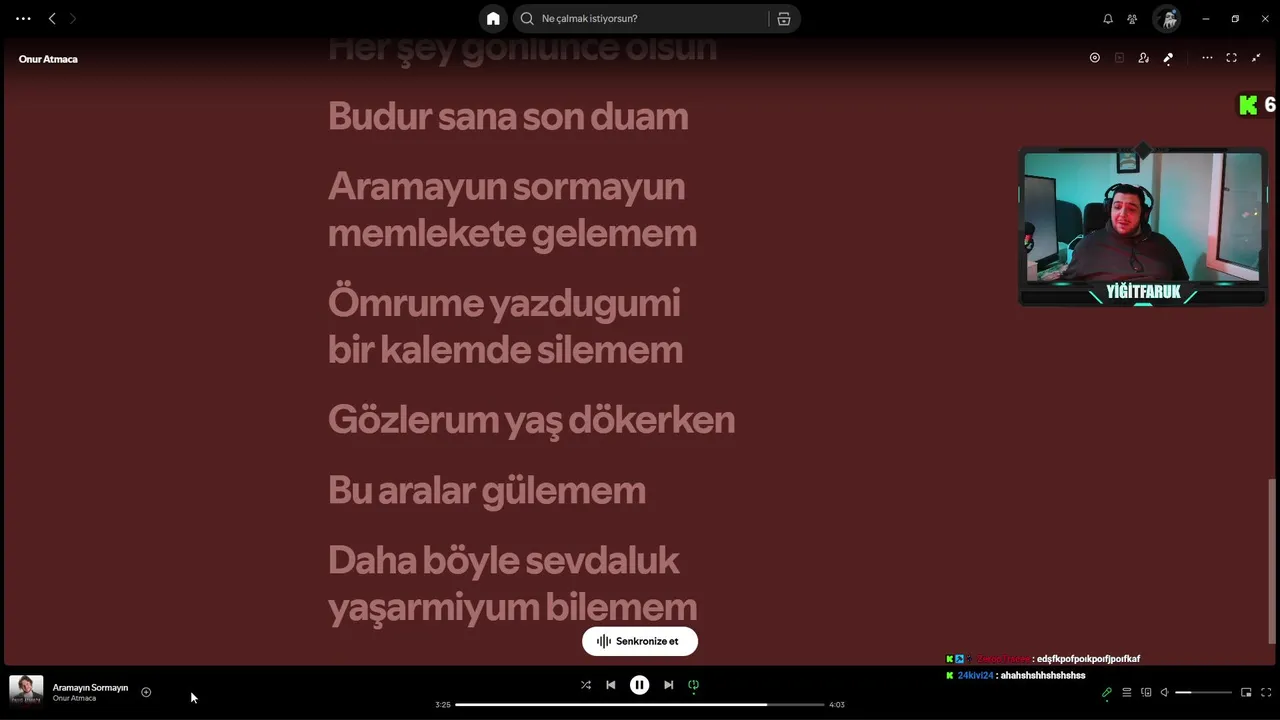Open connect to a device
This screenshot has width=1280, height=720.
click(x=1146, y=692)
